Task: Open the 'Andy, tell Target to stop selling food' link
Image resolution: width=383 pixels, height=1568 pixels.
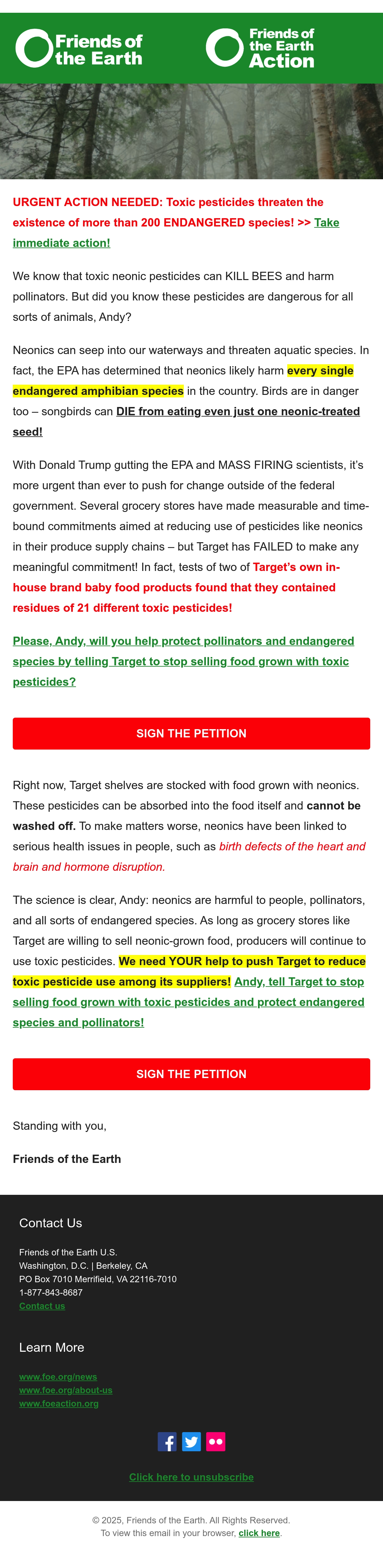Action: [x=189, y=1002]
